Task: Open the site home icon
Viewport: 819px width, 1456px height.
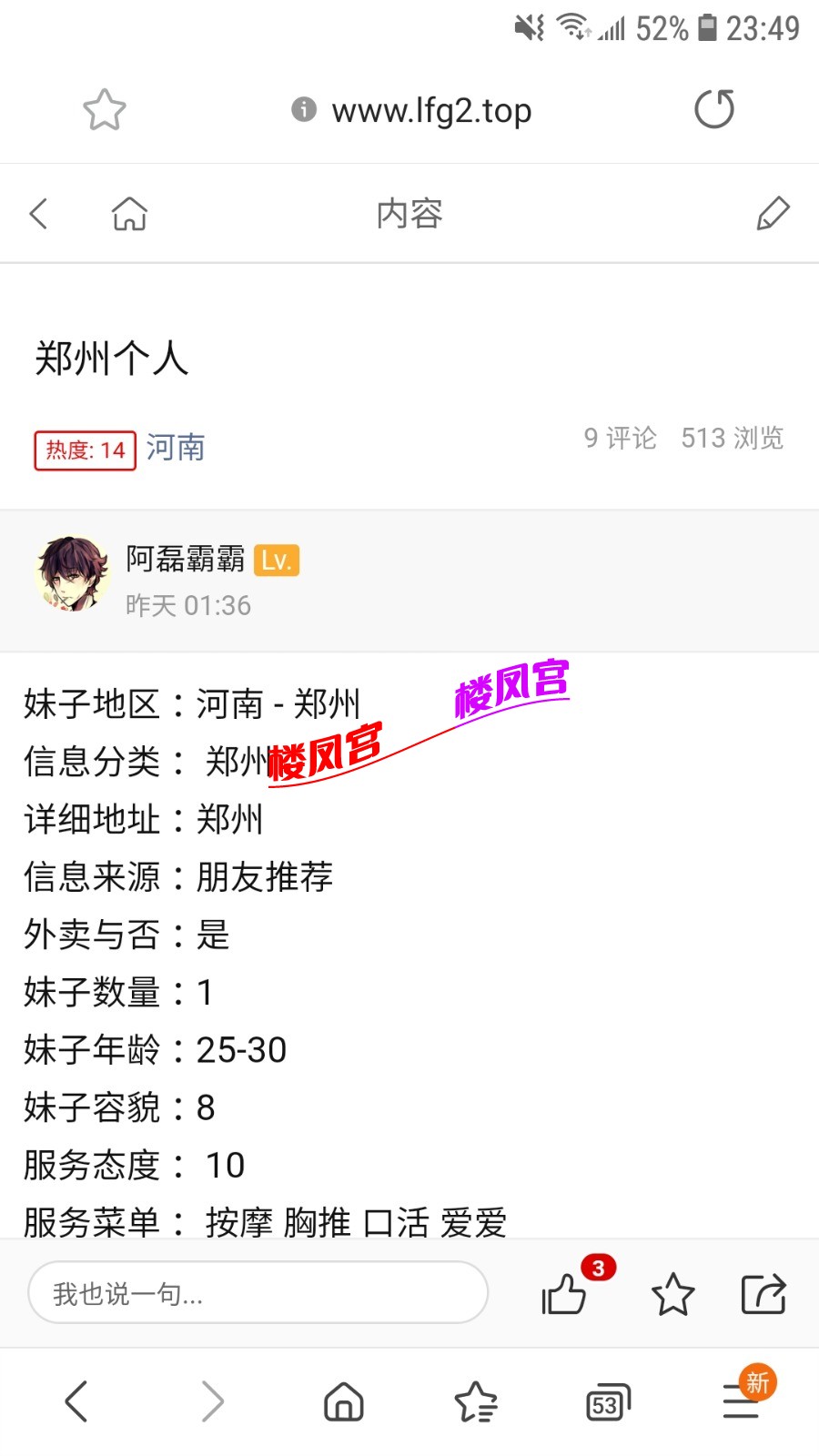Action: 129,214
